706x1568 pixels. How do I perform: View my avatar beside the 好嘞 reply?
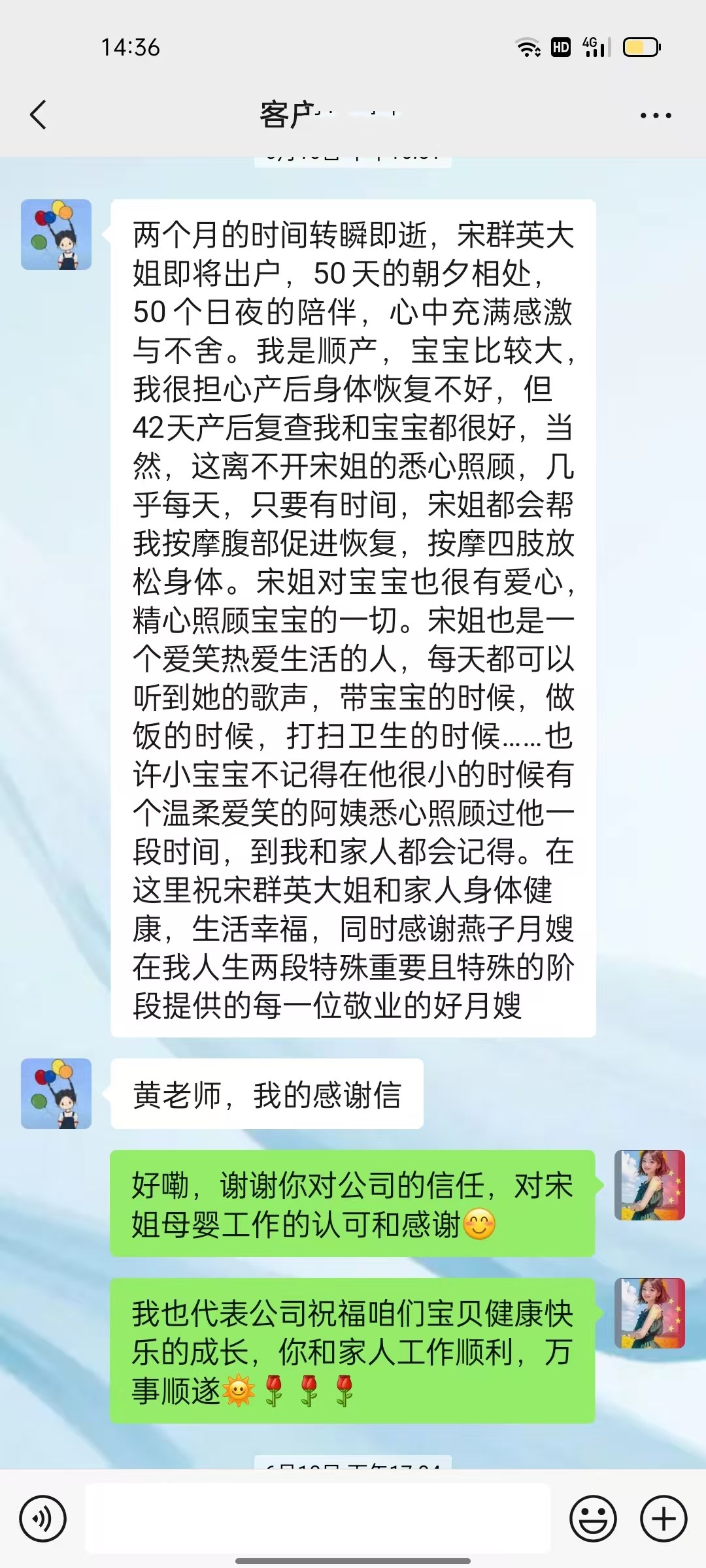pyautogui.click(x=649, y=1185)
